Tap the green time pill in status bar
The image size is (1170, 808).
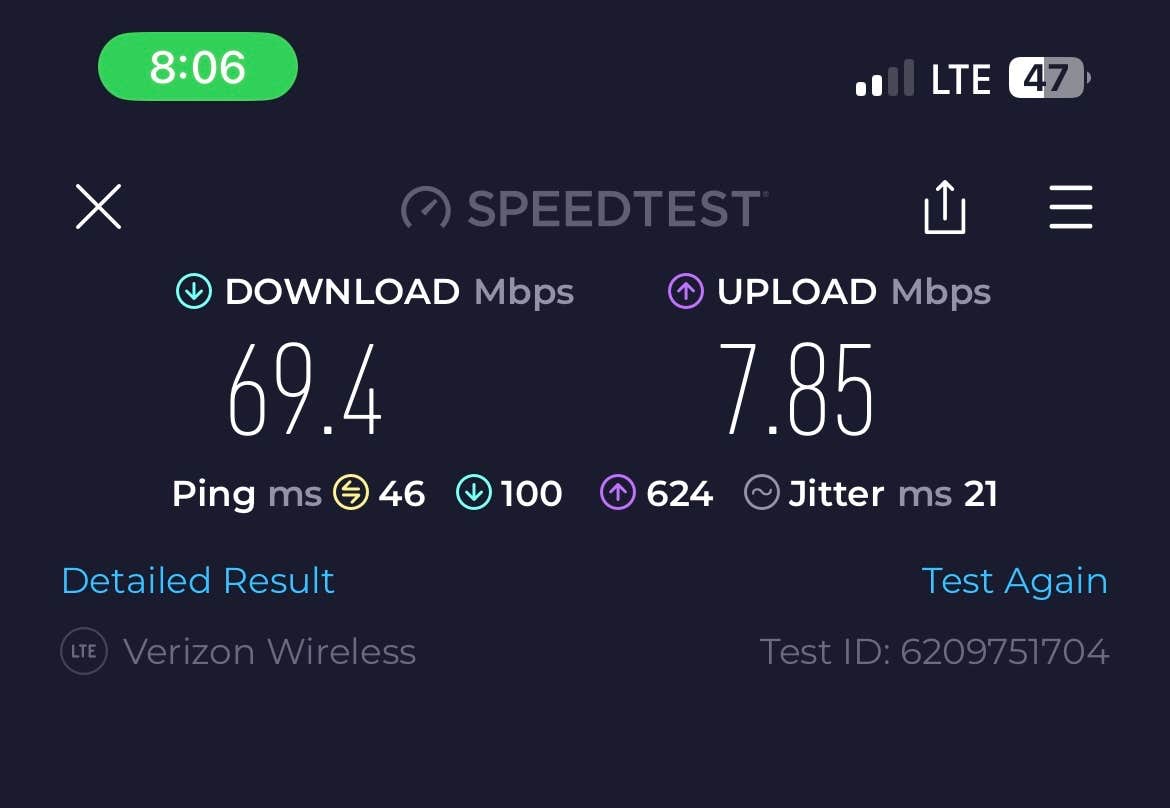point(198,67)
